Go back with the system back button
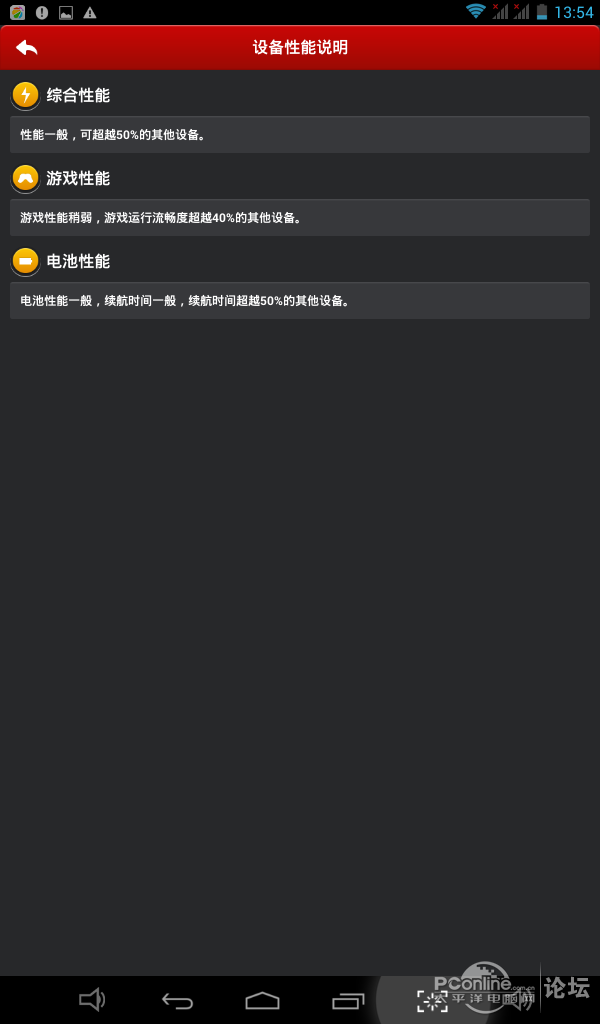The image size is (600, 1024). click(178, 1000)
